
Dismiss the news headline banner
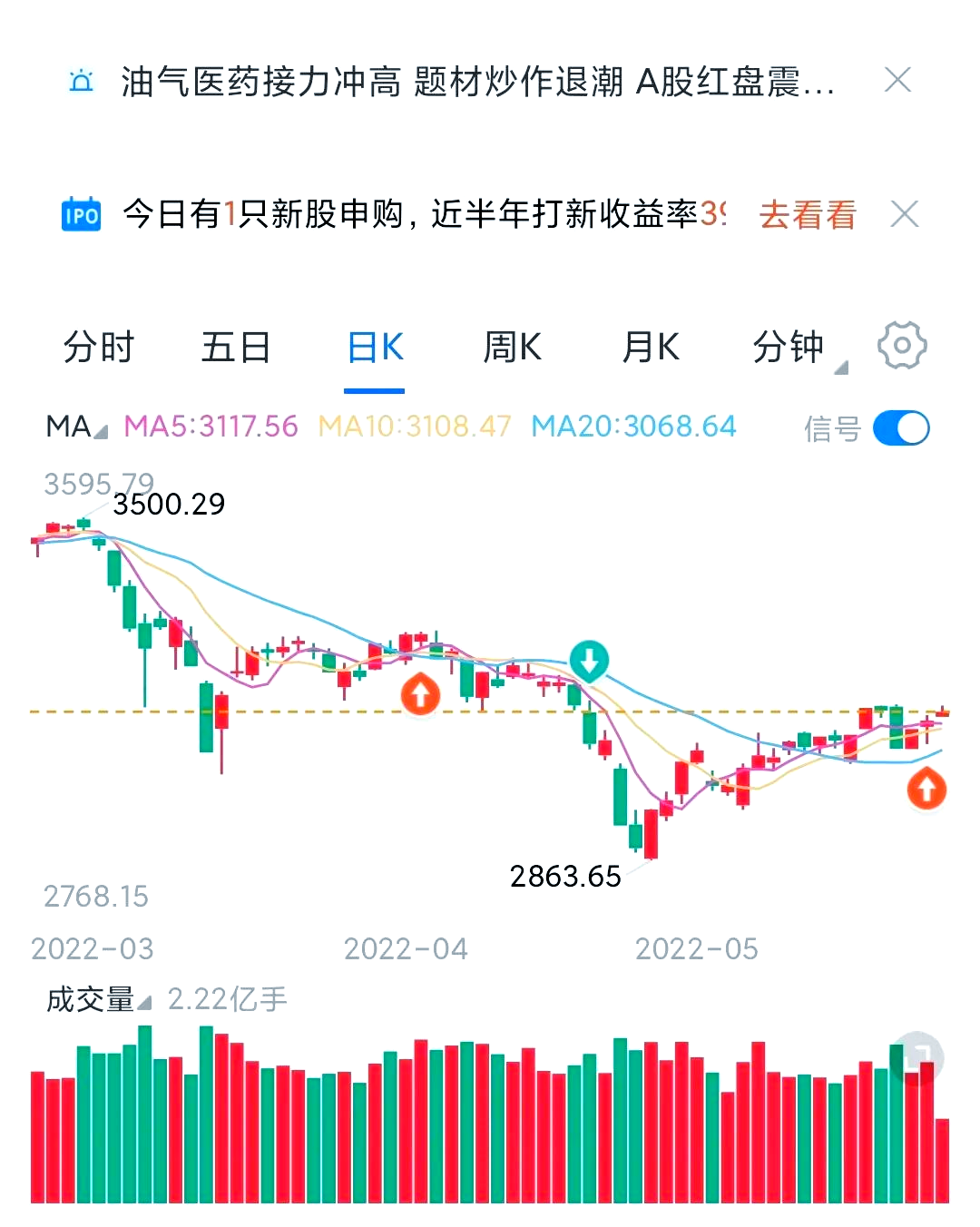897,81
